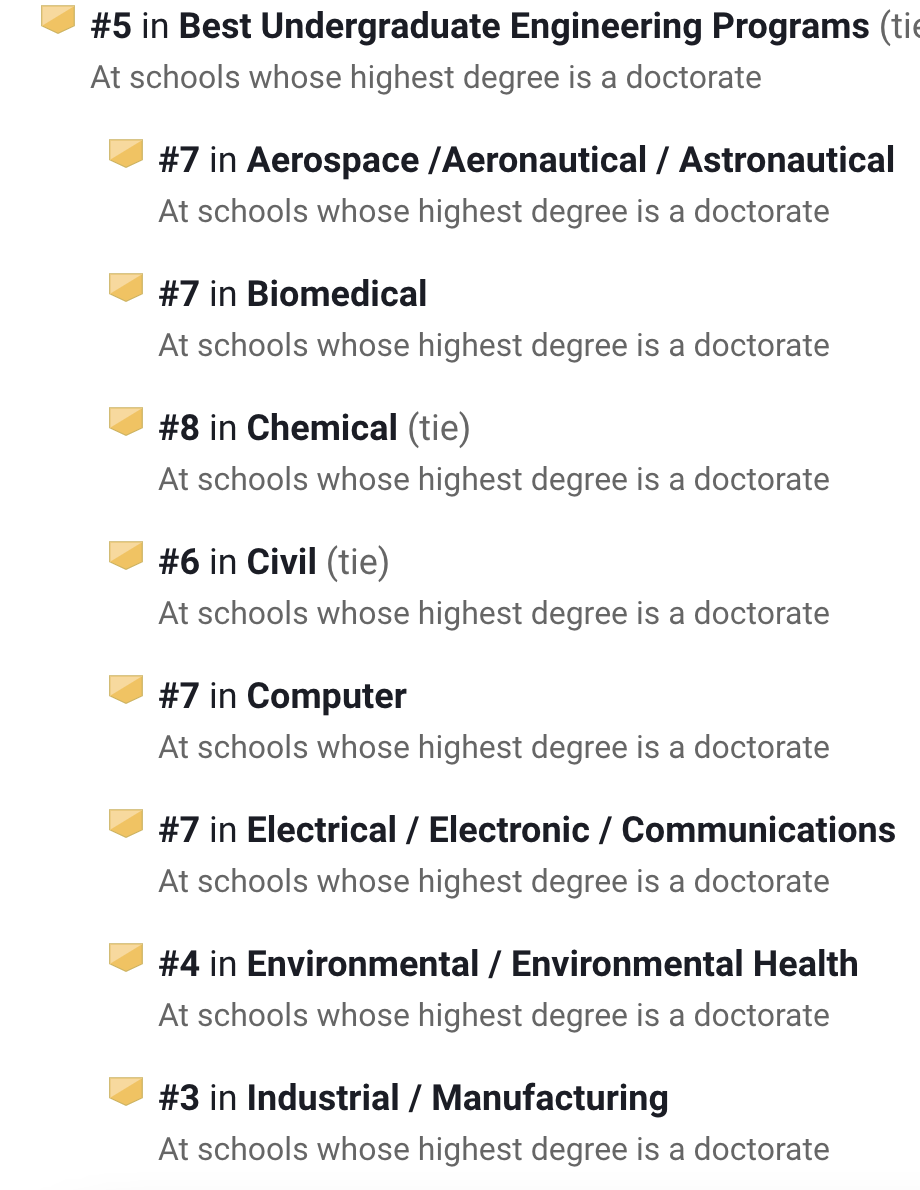
Task: Open Electrical / Electronic / Communications ranking
Action: (x=570, y=830)
